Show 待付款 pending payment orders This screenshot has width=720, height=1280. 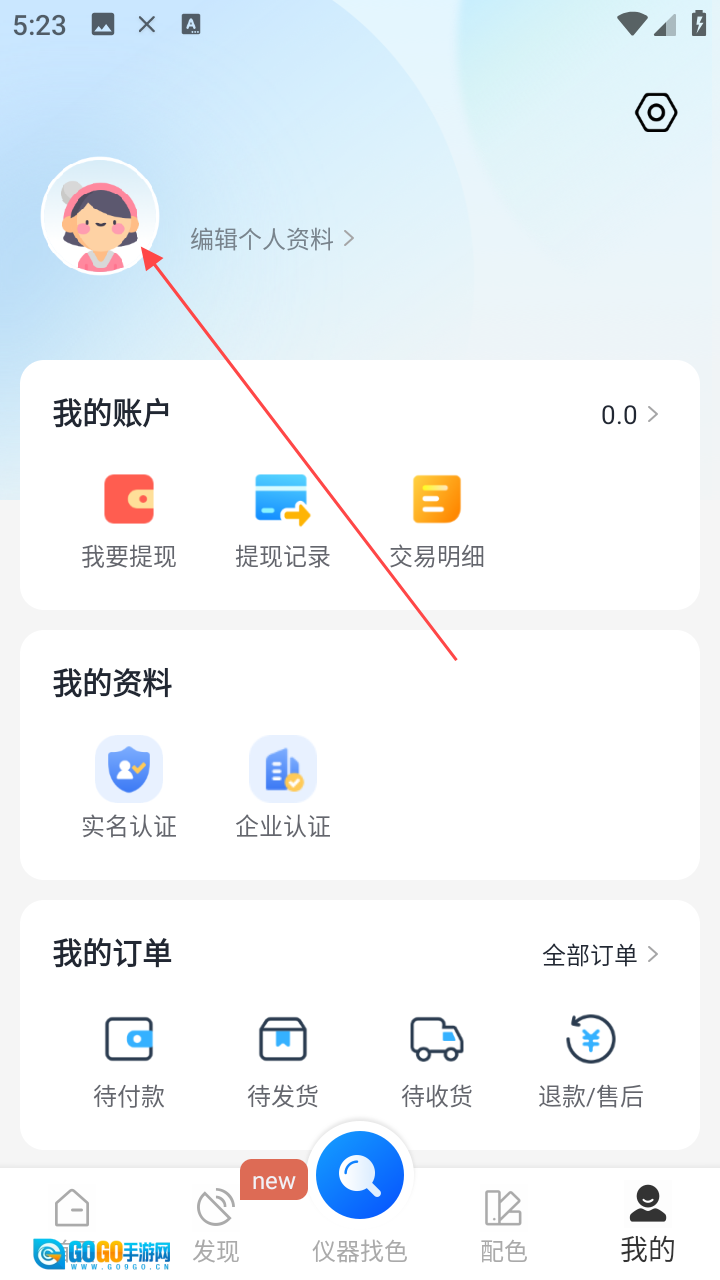coord(129,1061)
